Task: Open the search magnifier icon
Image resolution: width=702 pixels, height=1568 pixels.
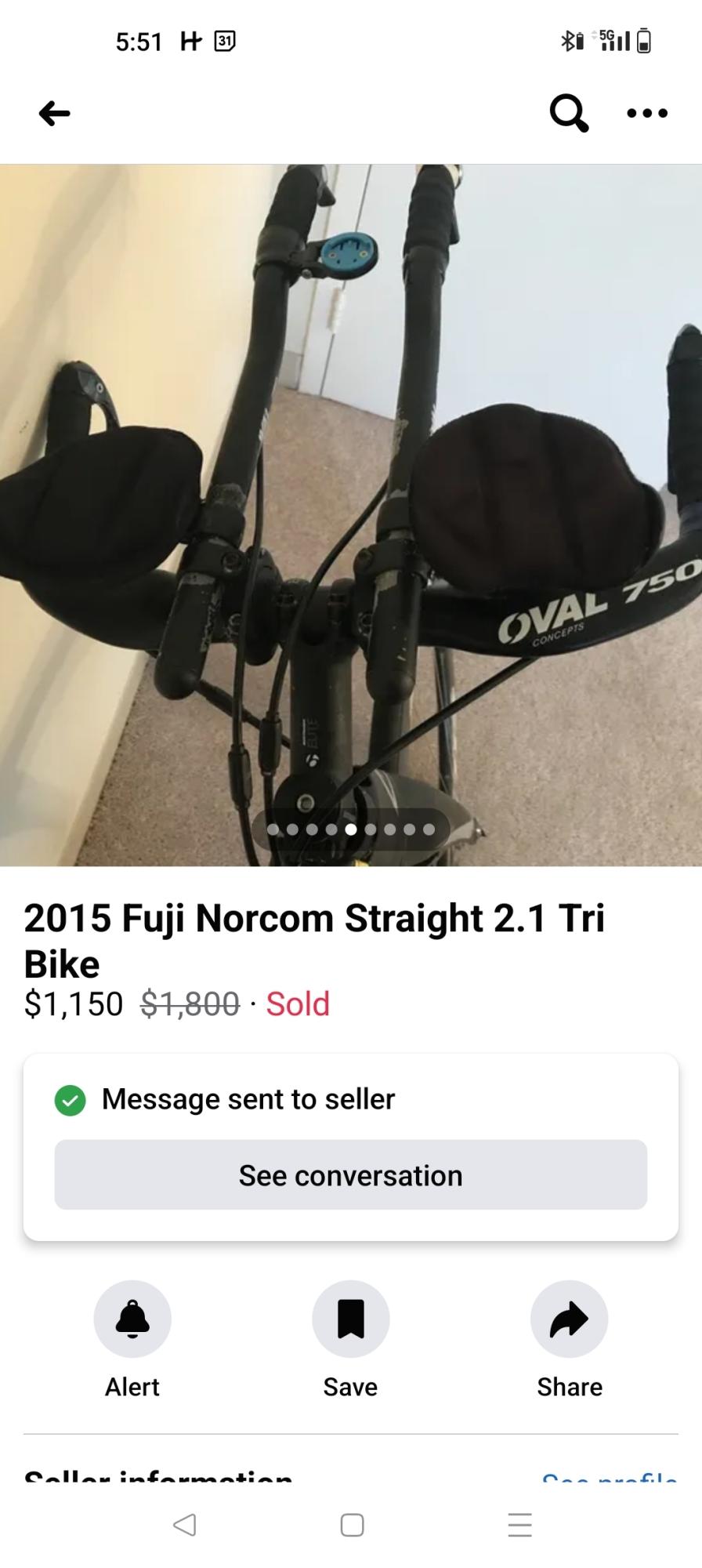Action: pyautogui.click(x=568, y=114)
